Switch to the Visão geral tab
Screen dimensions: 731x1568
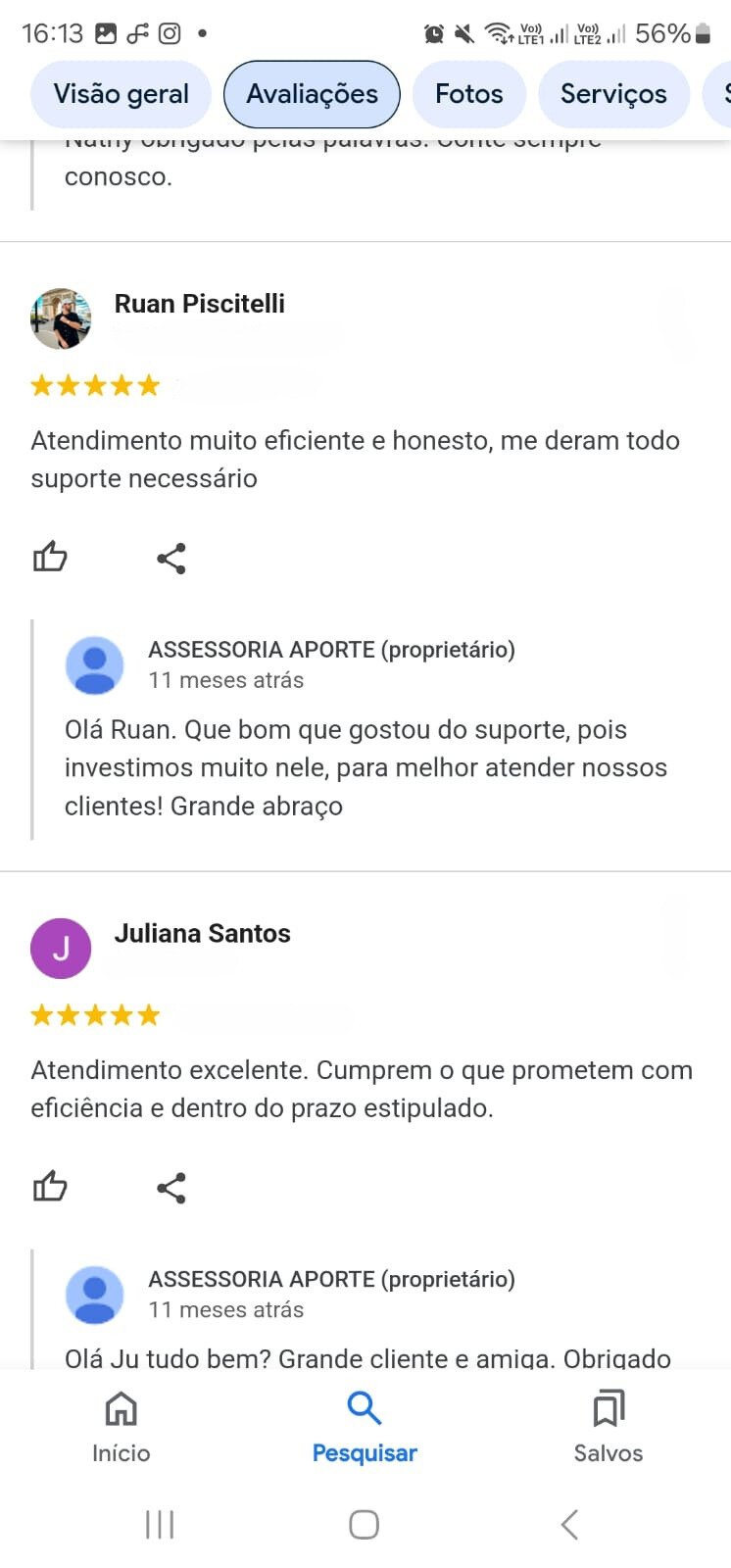point(121,94)
